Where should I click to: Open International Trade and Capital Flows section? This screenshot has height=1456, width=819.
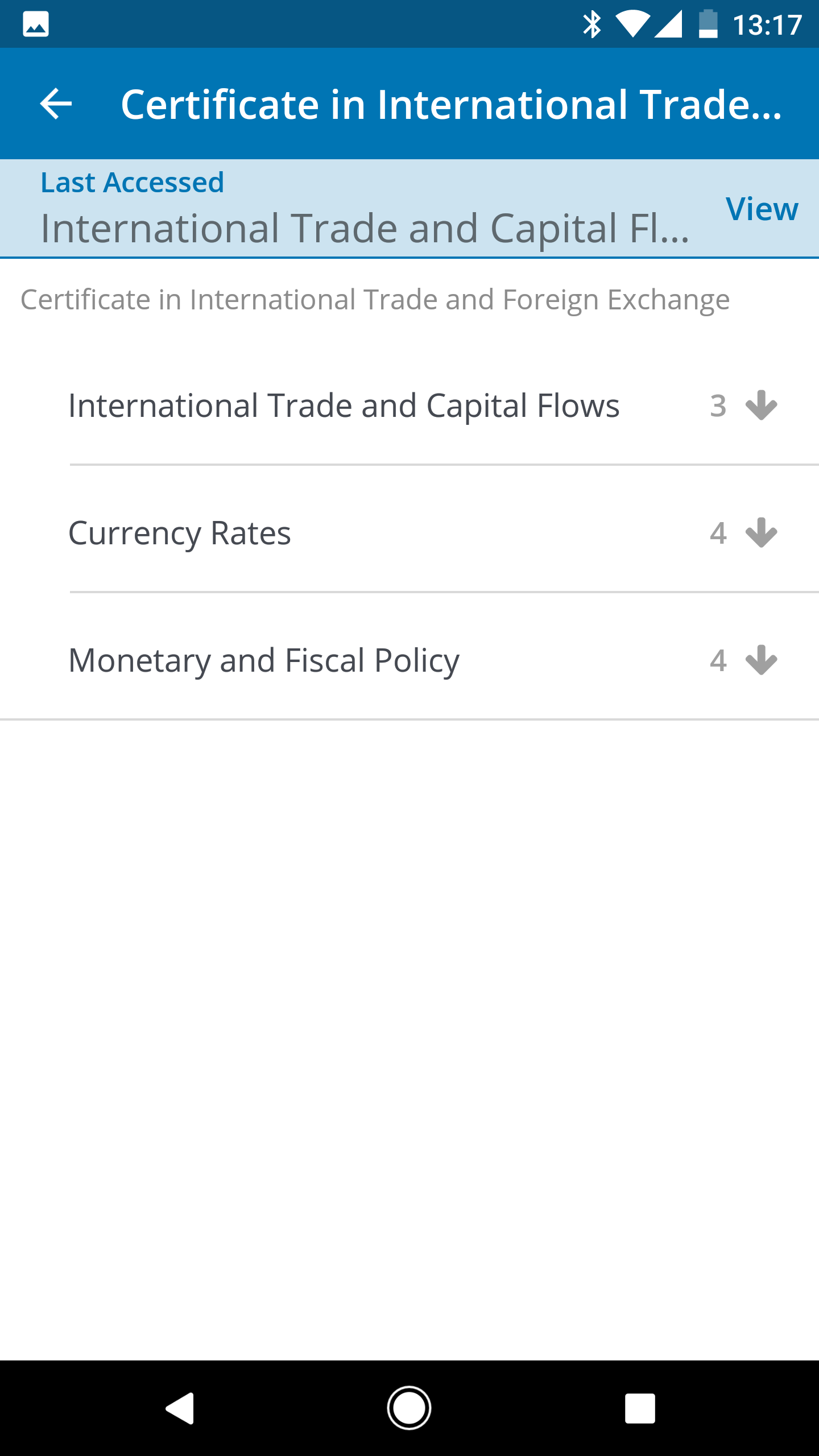[344, 406]
